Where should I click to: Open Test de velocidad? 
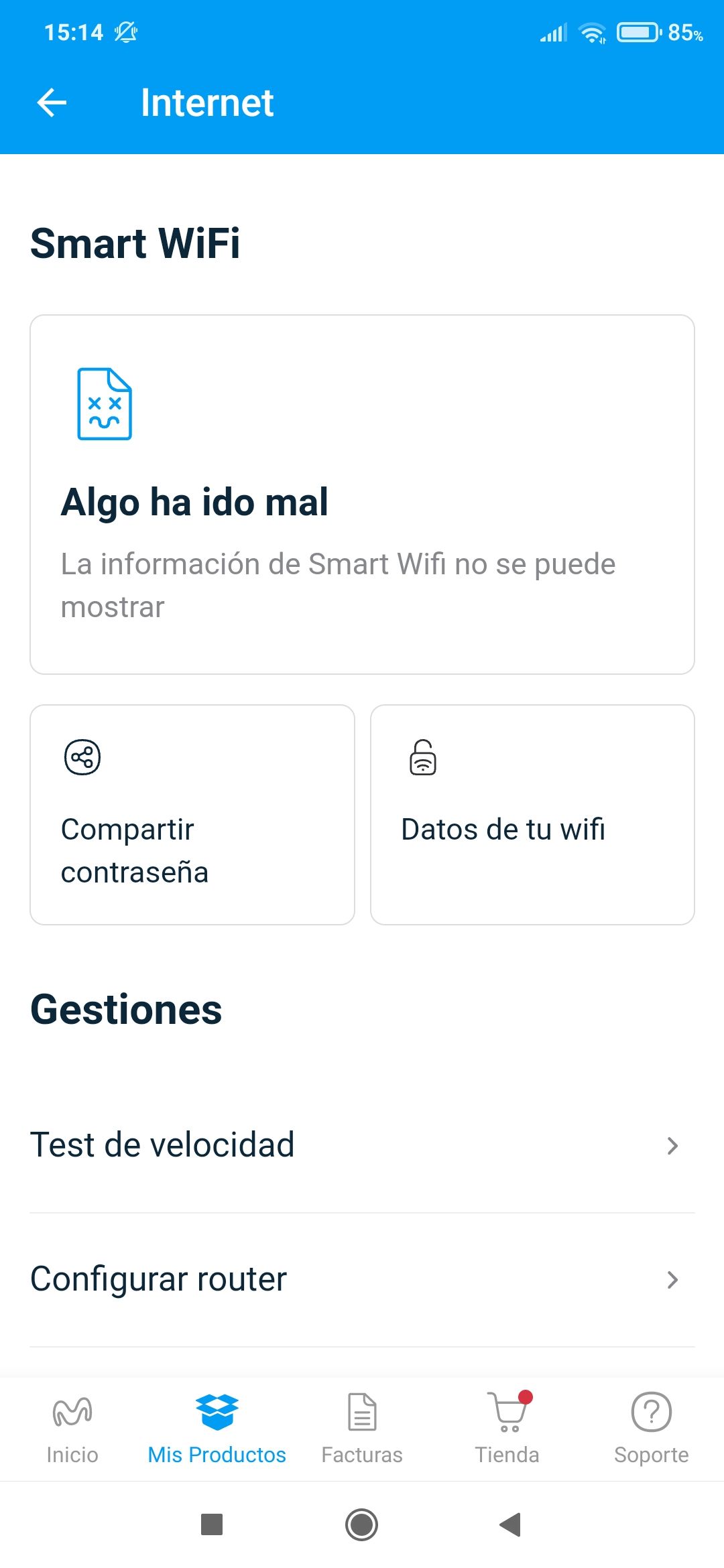click(x=163, y=1144)
